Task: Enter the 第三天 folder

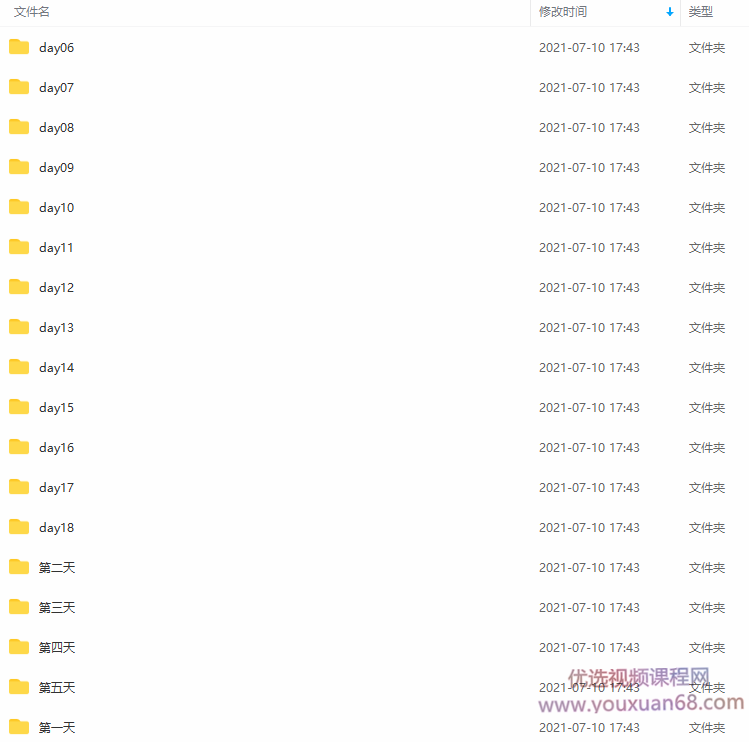Action: click(x=57, y=608)
